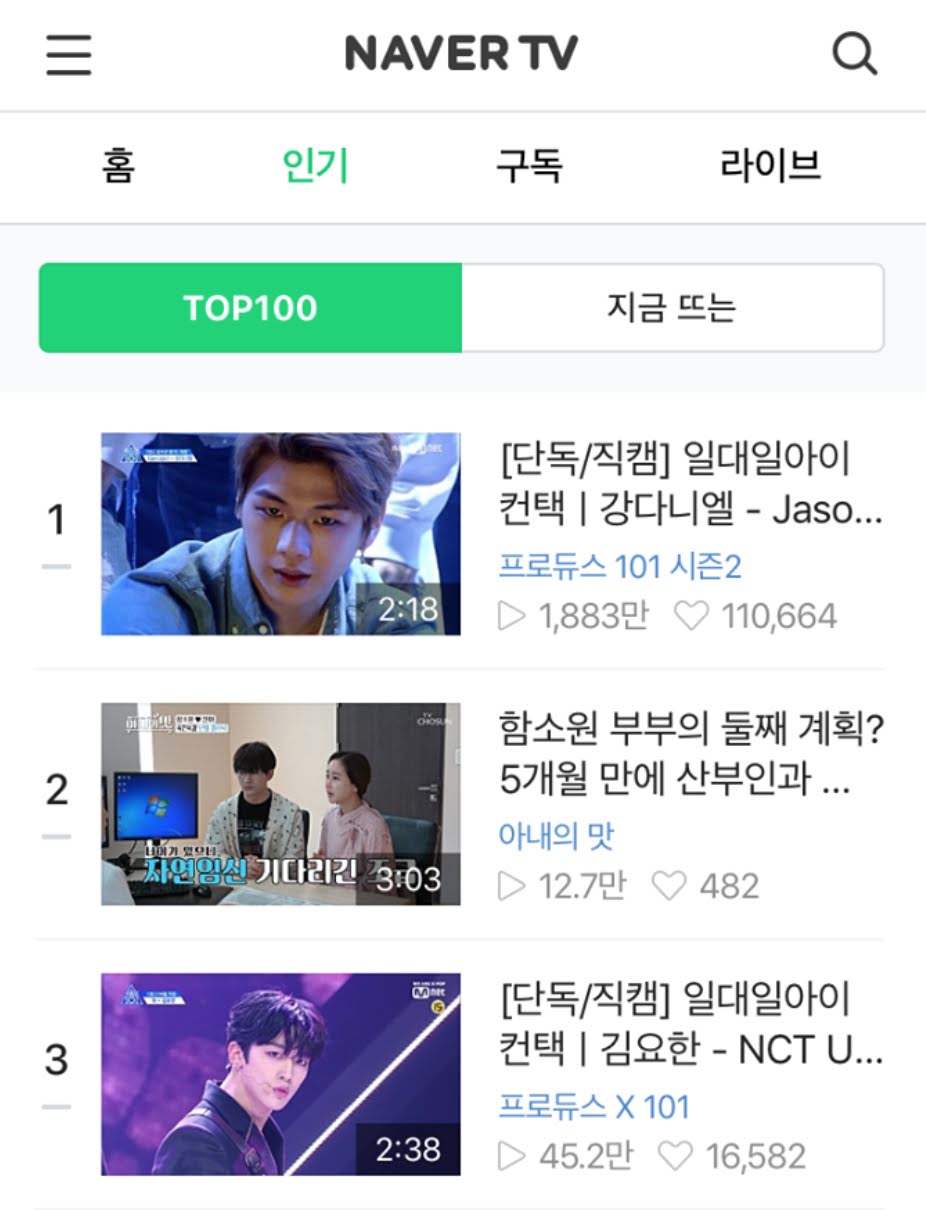Switch to the 홈 tab
This screenshot has height=1210, width=926.
point(118,166)
